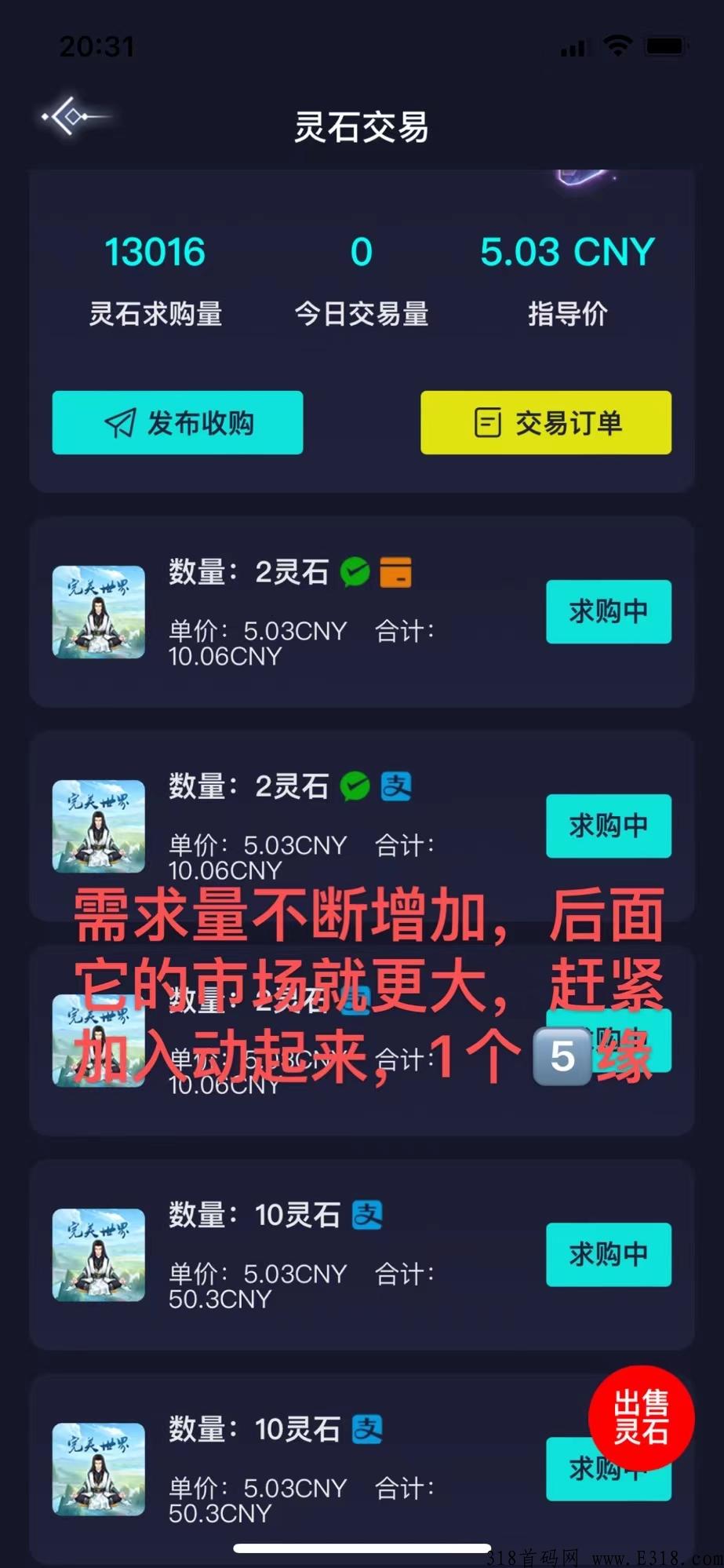Click the 今日交易量 counter showing 0

point(362,253)
